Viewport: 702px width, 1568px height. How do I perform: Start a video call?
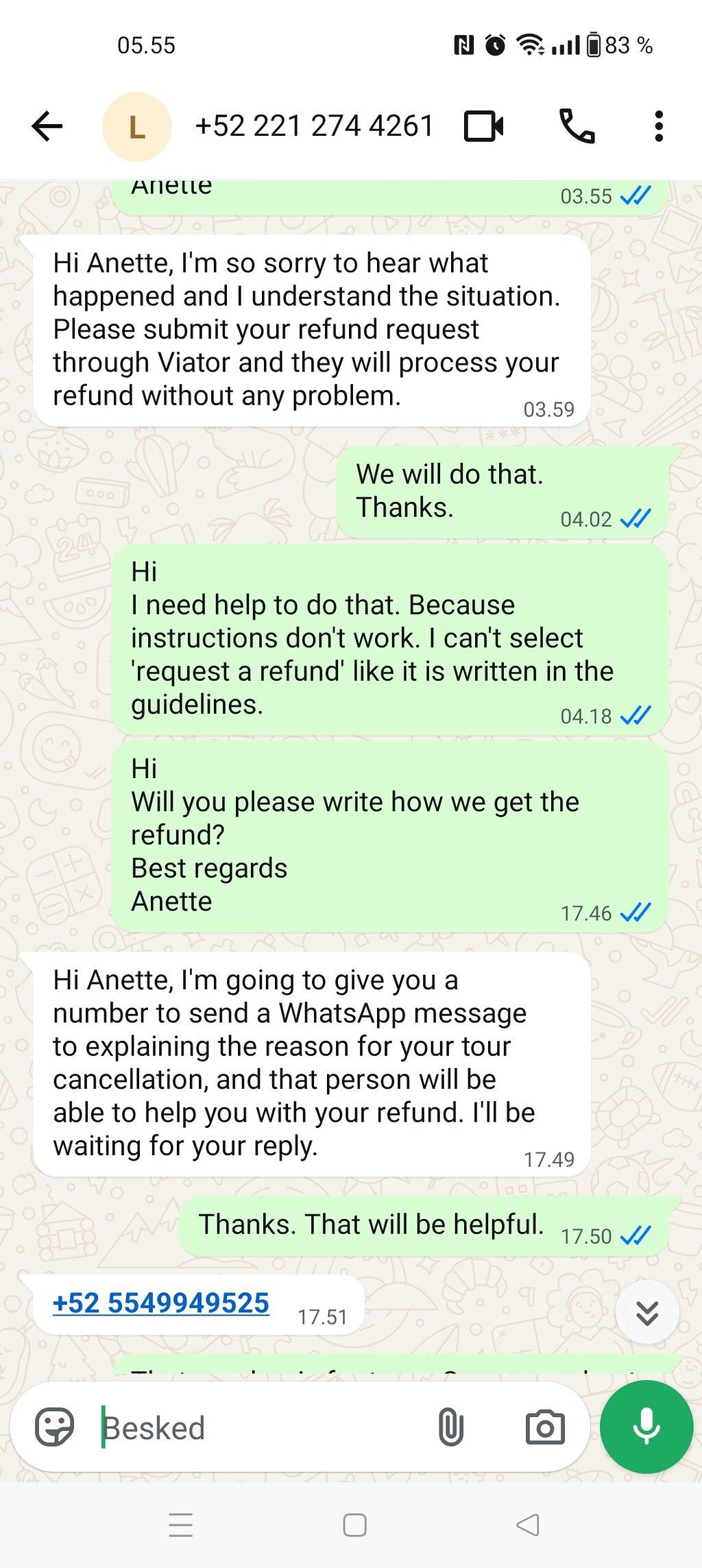pos(484,126)
